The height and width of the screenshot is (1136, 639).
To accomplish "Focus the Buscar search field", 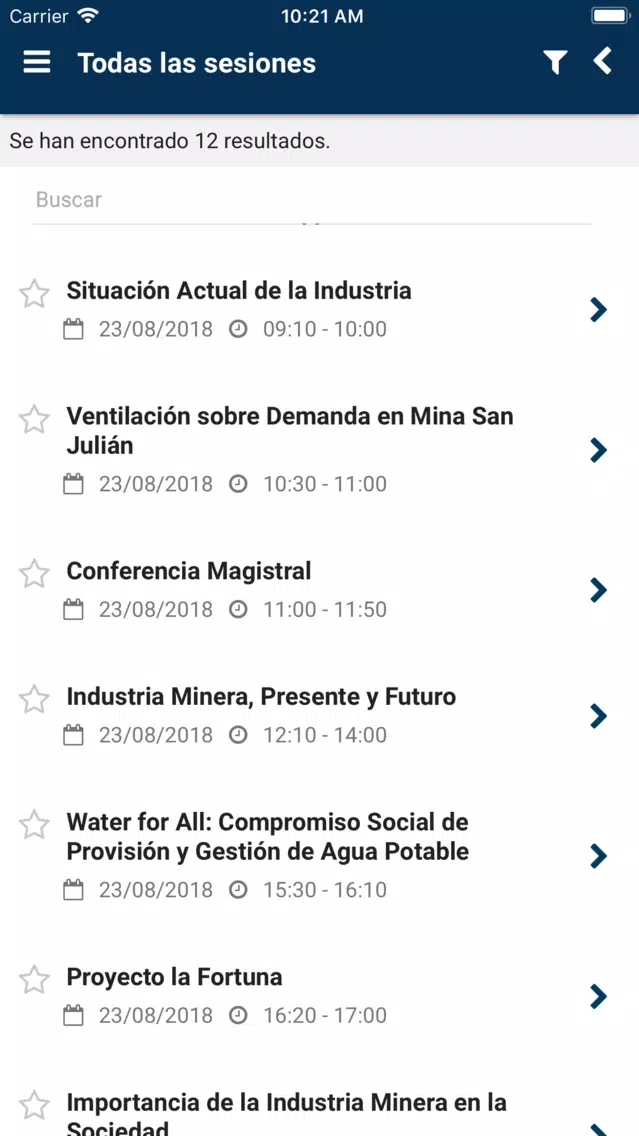I will 312,199.
